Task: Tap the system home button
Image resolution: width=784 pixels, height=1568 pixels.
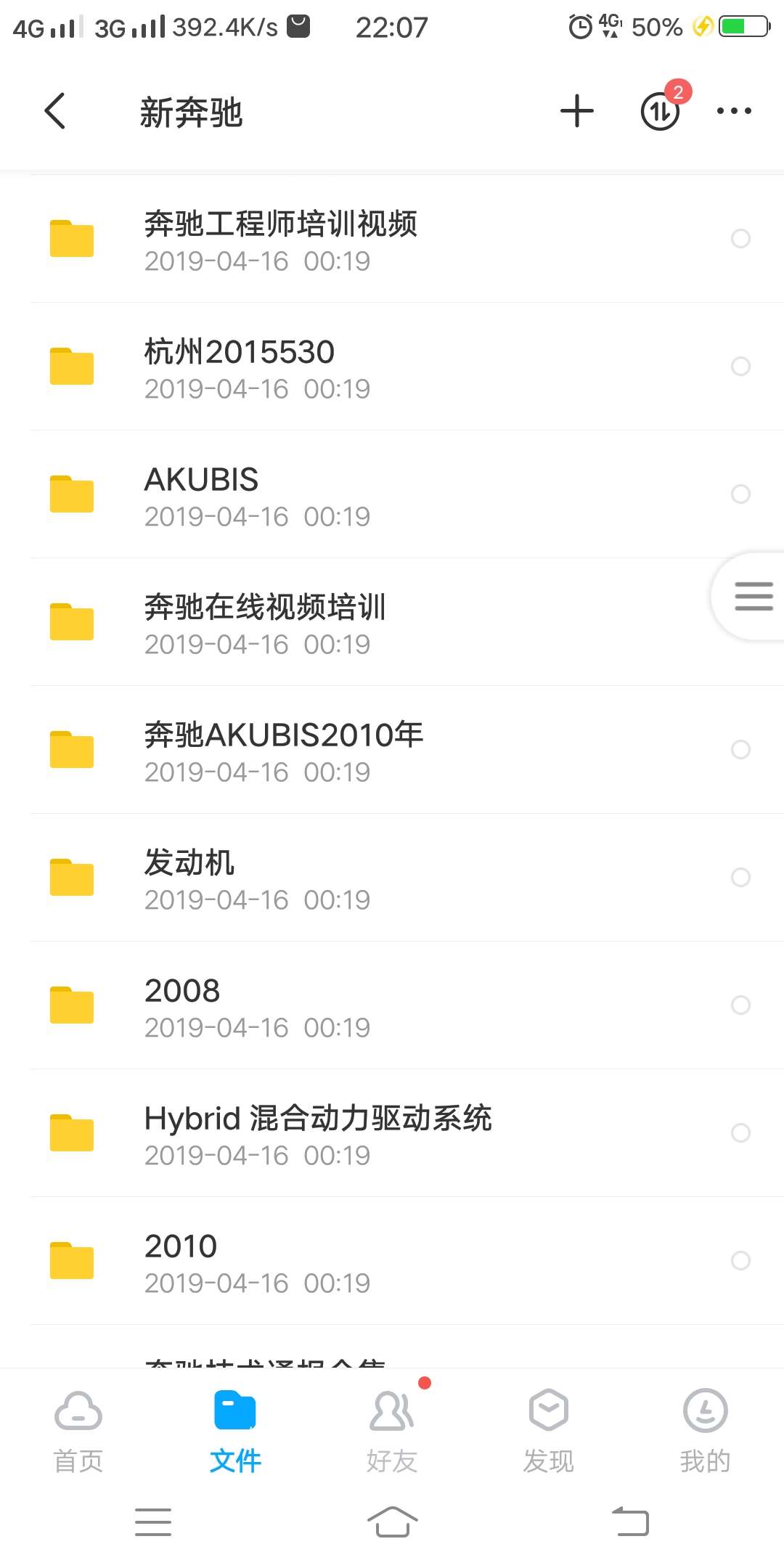Action: pos(392,1522)
